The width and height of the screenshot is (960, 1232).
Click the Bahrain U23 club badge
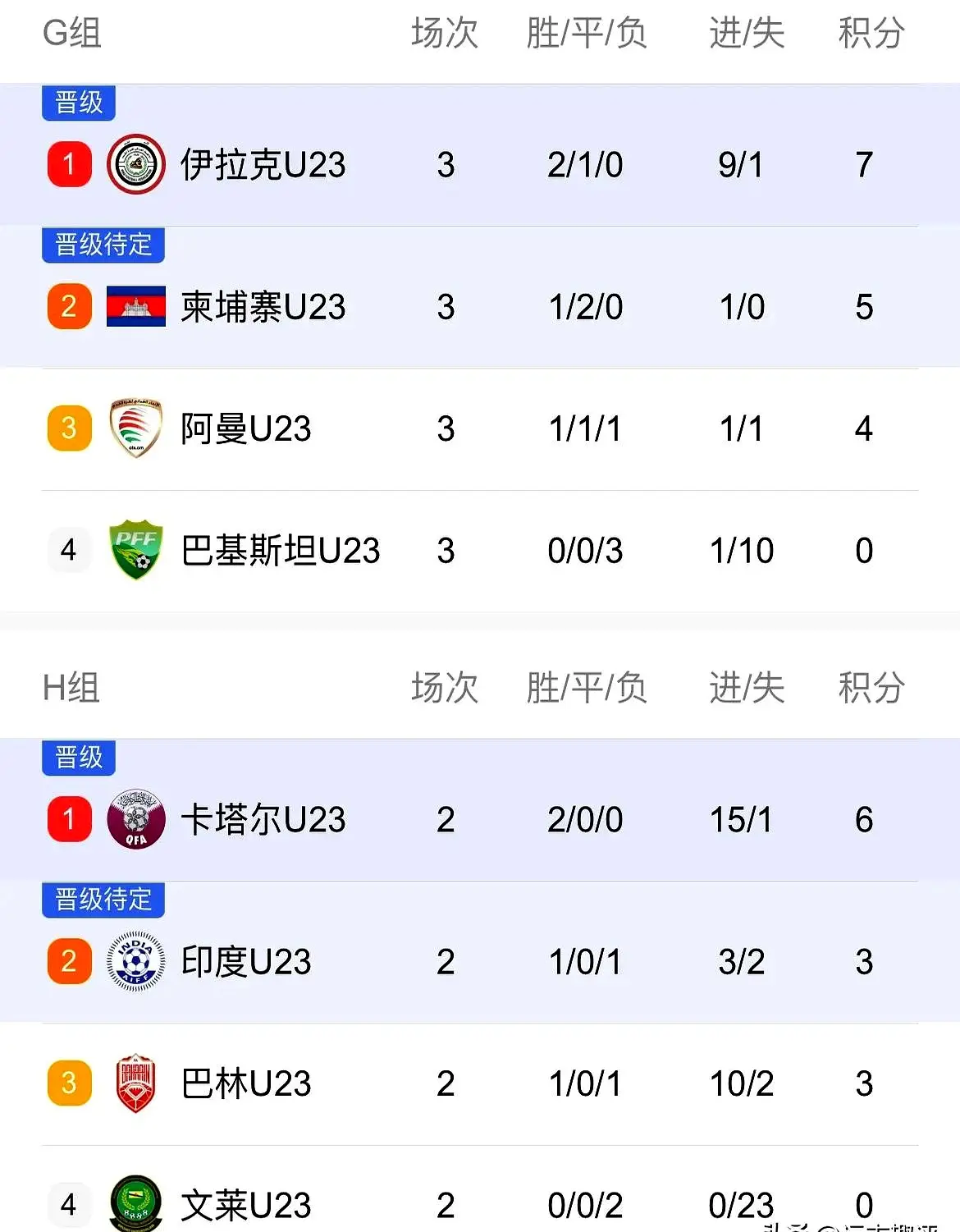tap(136, 1083)
